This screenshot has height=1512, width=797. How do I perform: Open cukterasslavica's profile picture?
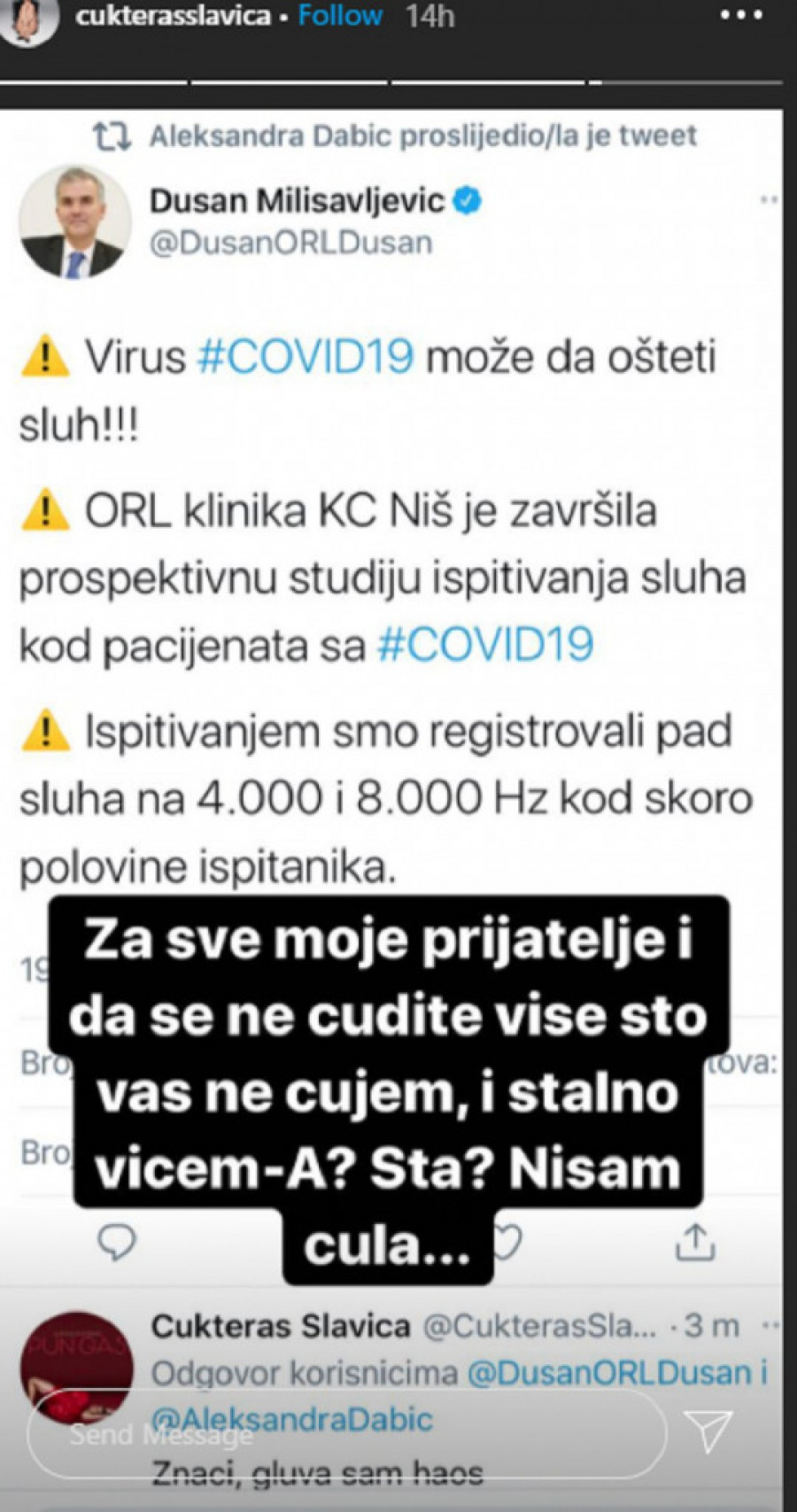28,19
